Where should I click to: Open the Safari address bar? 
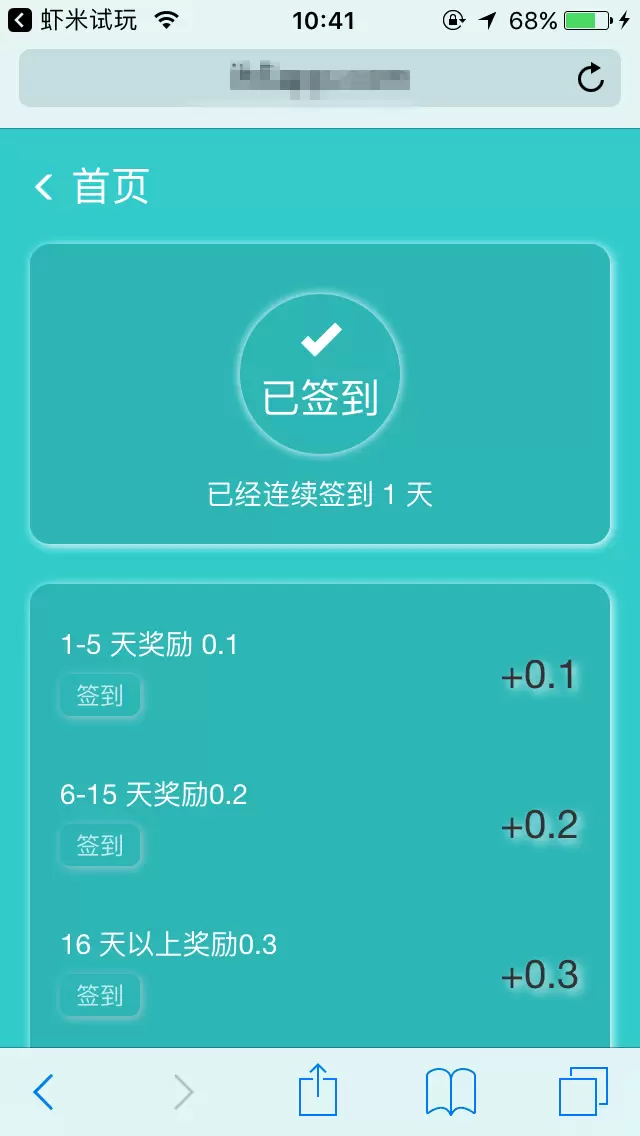[300, 78]
